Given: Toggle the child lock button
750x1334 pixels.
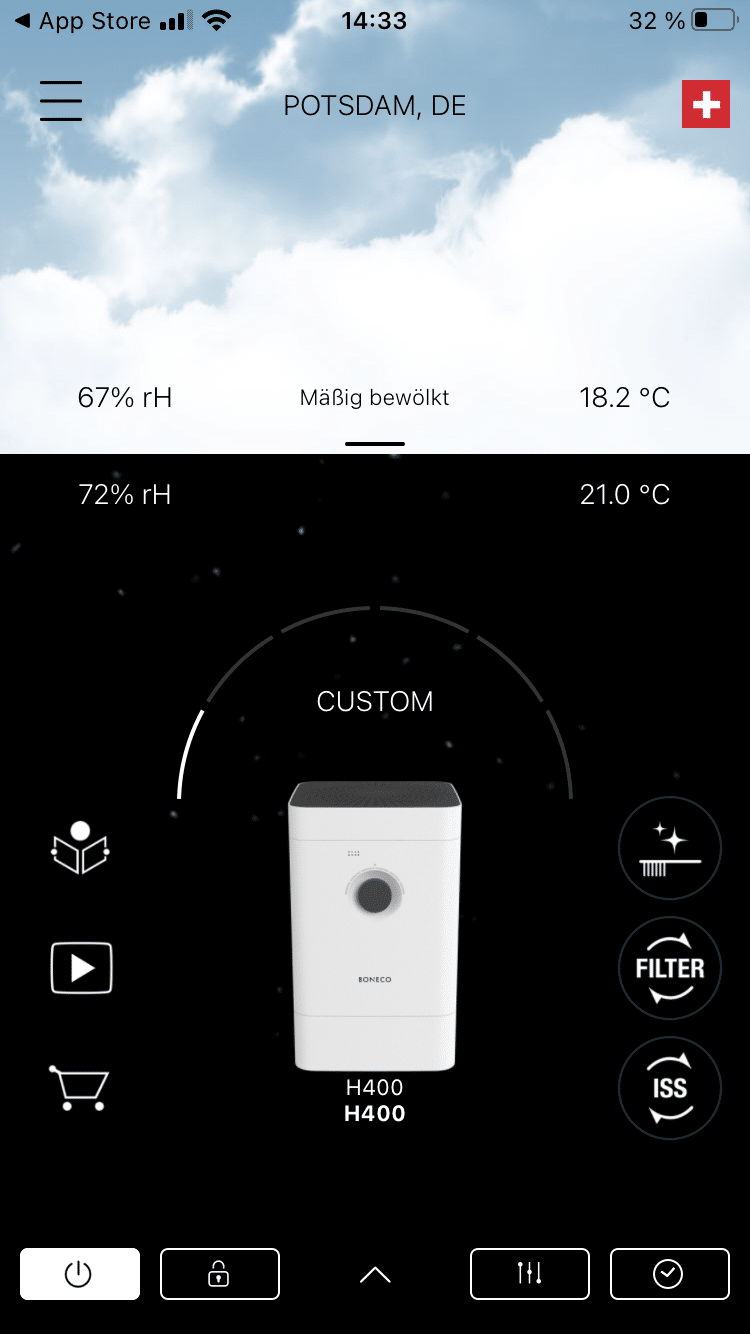Looking at the screenshot, I should pyautogui.click(x=219, y=1274).
